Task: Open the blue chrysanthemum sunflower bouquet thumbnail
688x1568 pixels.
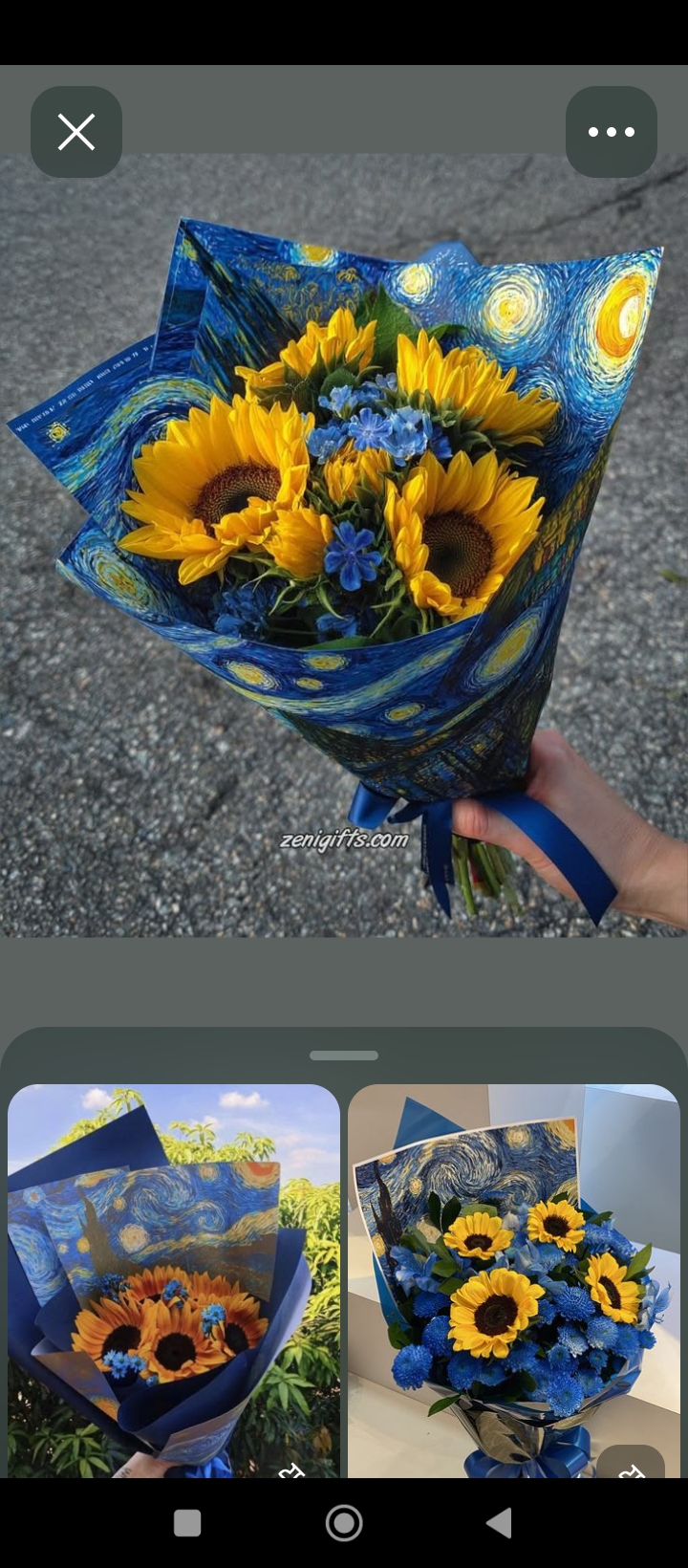Action: click(514, 1281)
